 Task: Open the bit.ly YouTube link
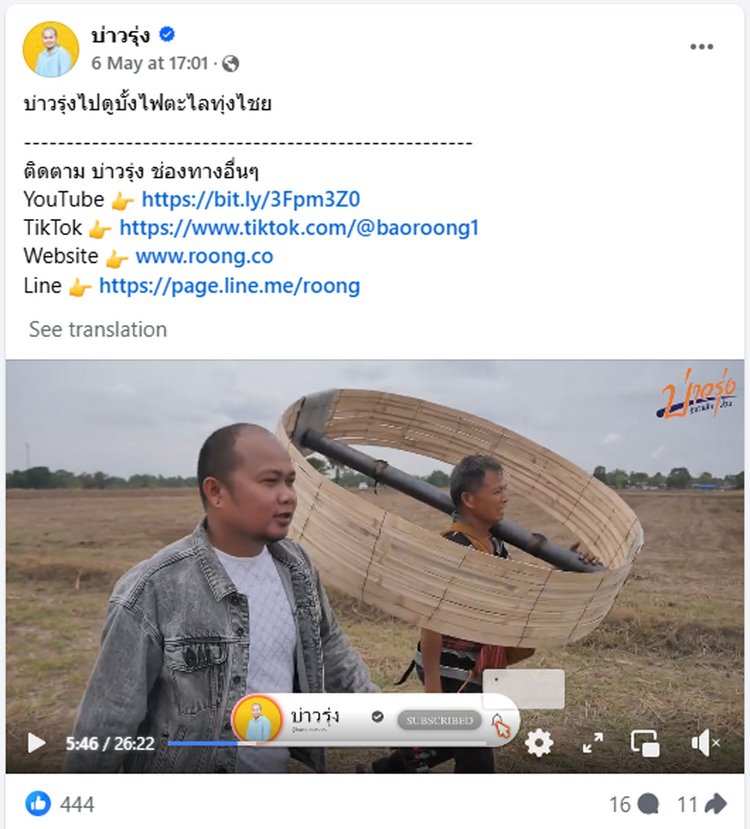(x=250, y=198)
